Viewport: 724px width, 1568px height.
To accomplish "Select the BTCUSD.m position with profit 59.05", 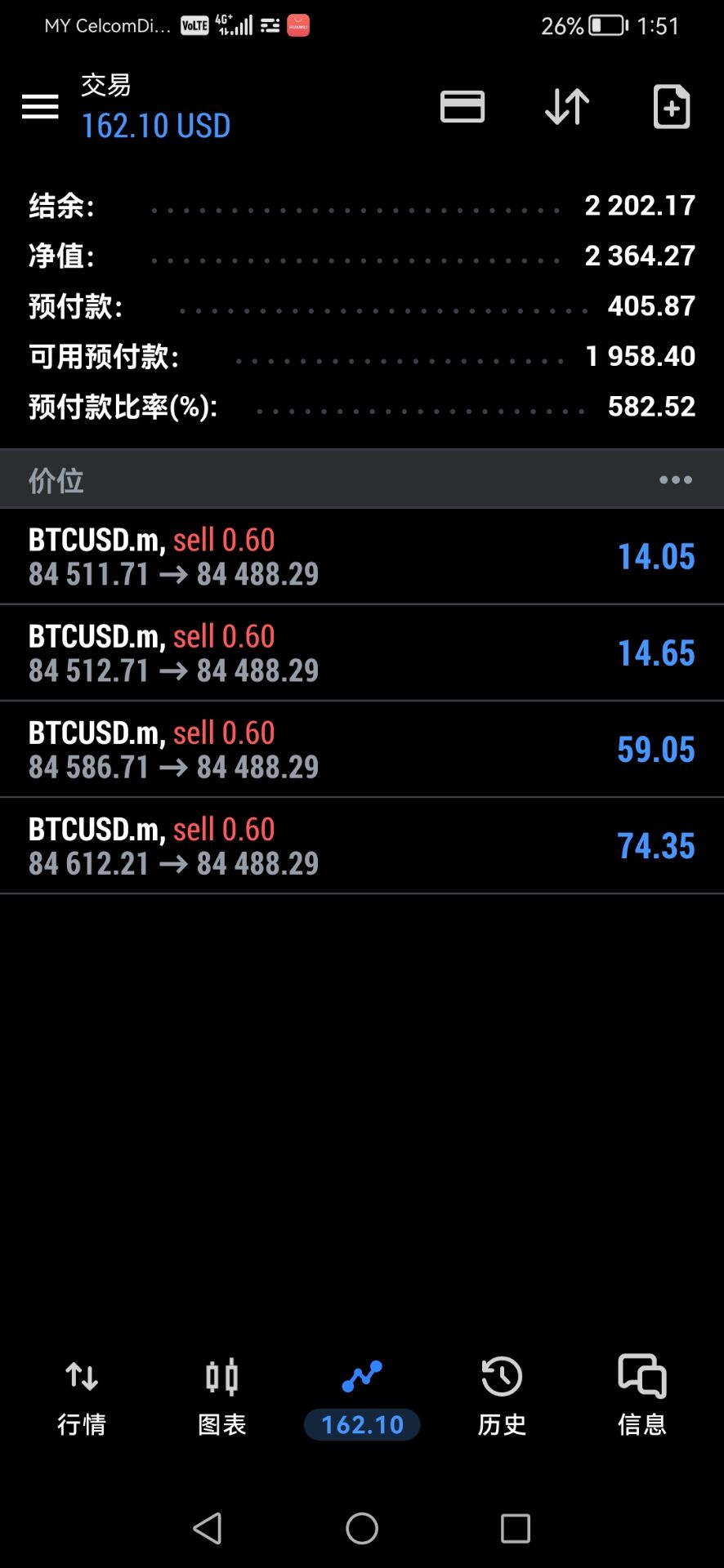I will [x=362, y=749].
